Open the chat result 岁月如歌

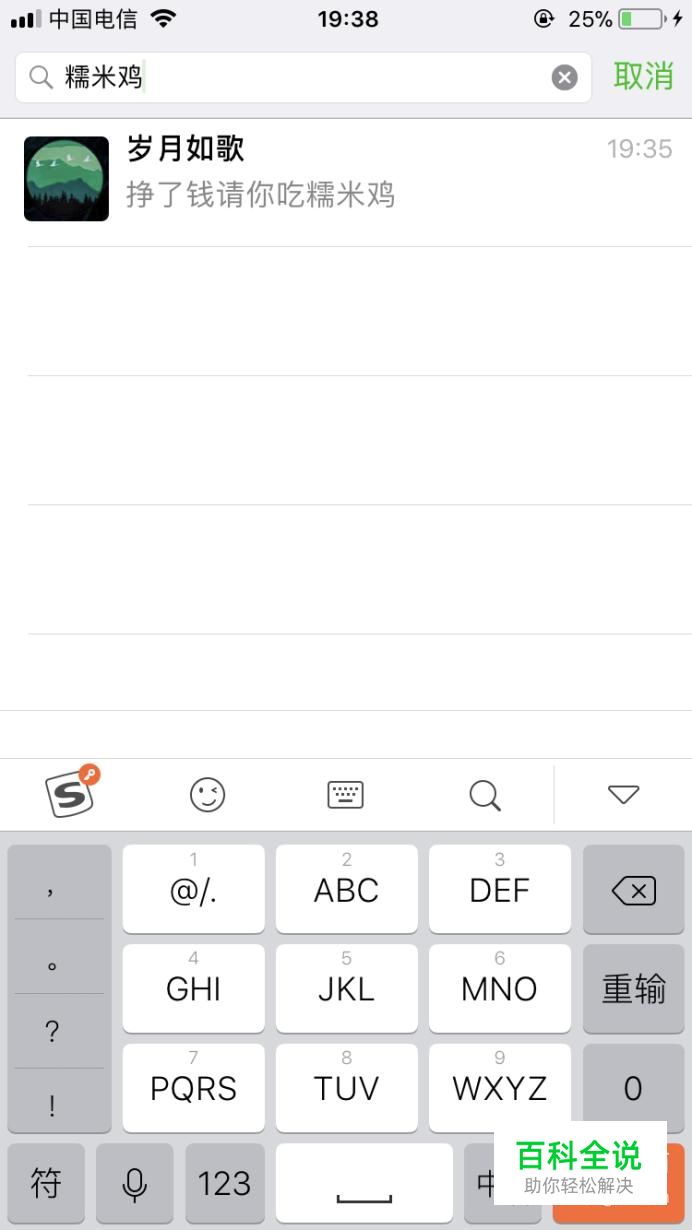(x=346, y=179)
